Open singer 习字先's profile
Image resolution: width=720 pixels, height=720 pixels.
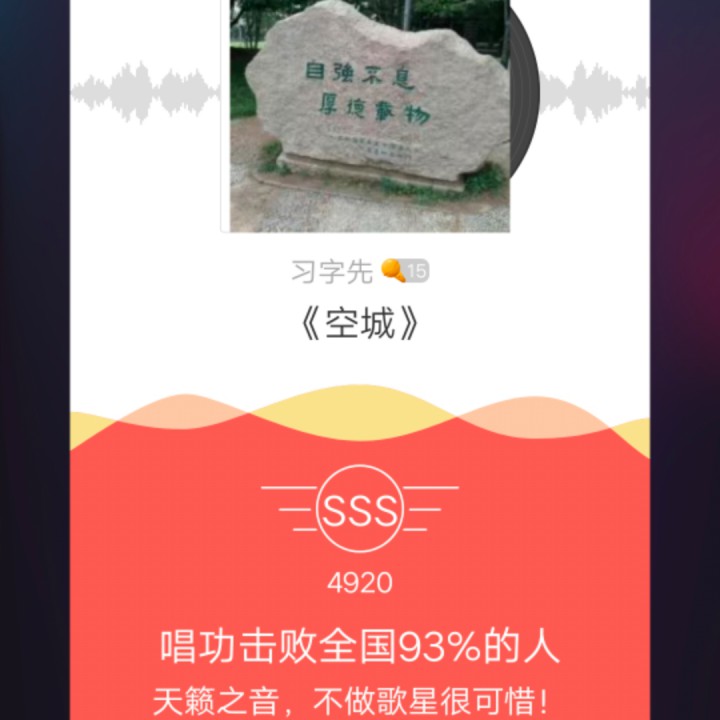[x=332, y=271]
